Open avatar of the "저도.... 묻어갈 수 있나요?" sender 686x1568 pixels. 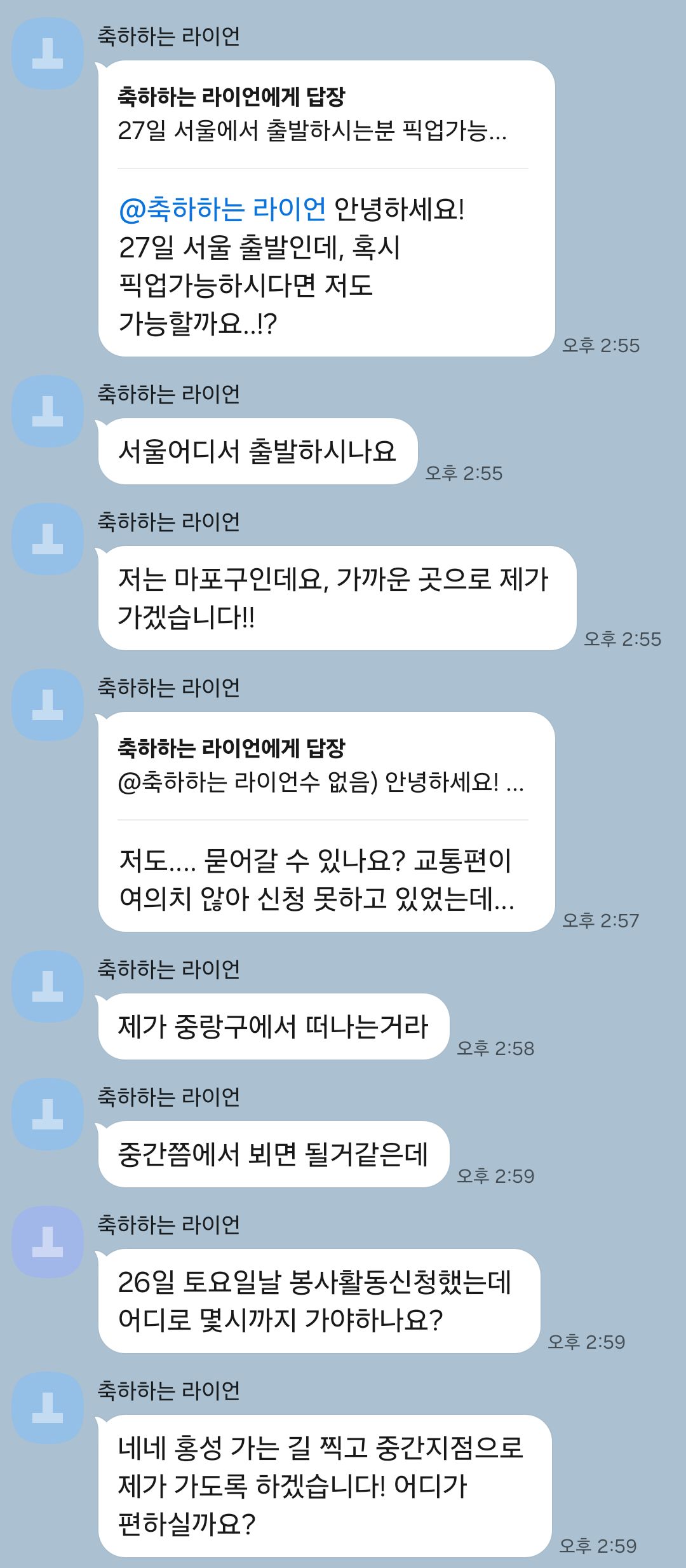coord(48,705)
